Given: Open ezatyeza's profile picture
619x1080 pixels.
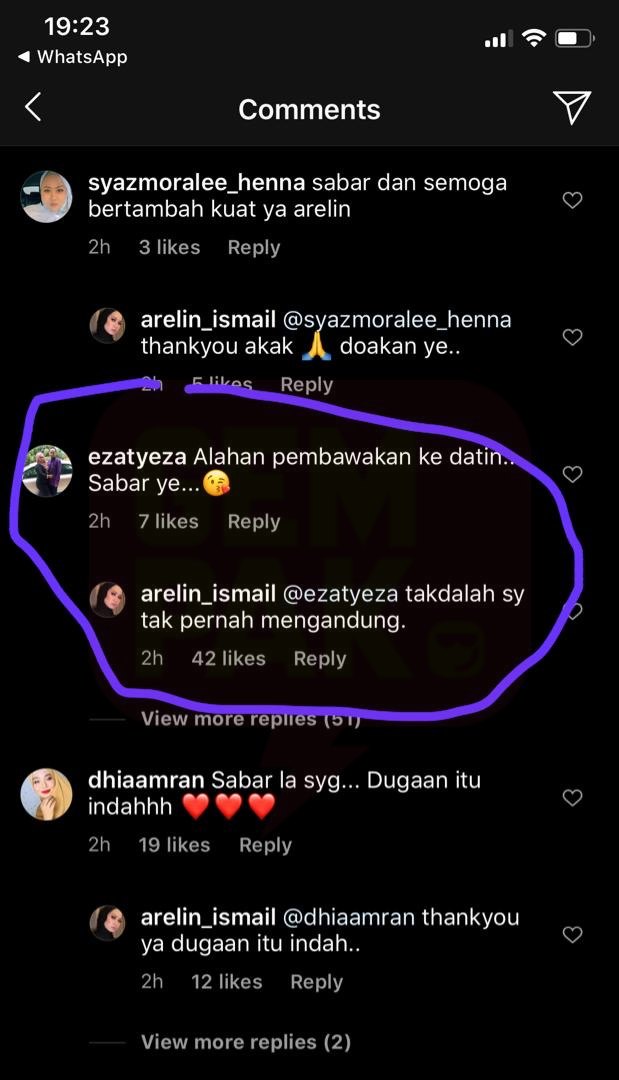Looking at the screenshot, I should pos(47,470).
